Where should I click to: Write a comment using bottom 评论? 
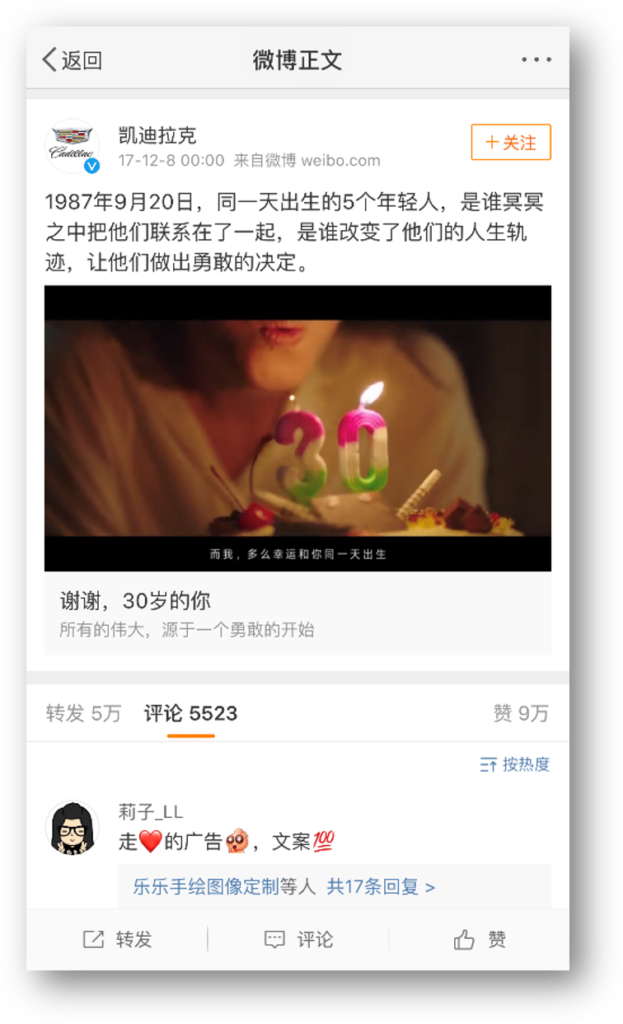pos(298,939)
